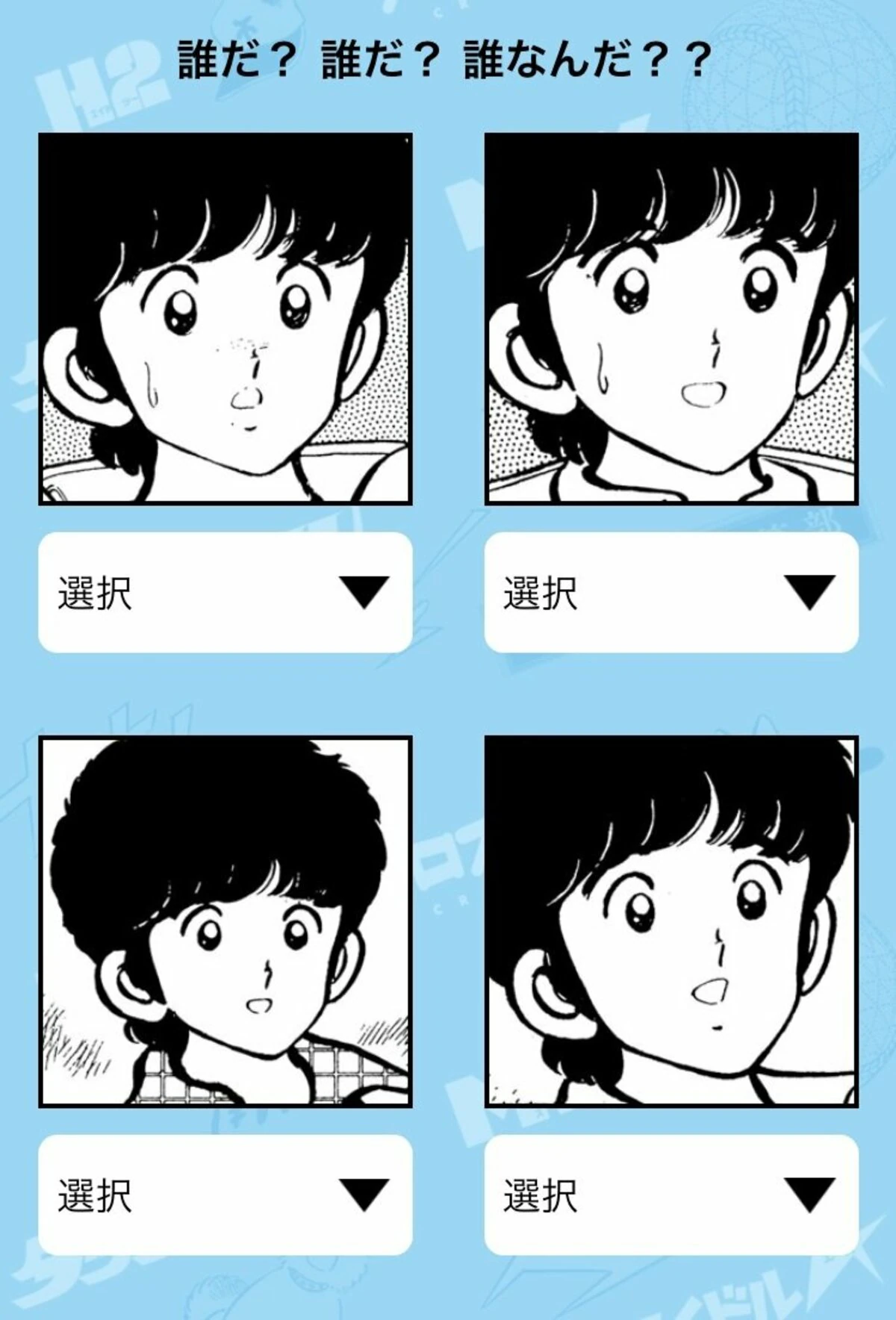Image resolution: width=896 pixels, height=1320 pixels.
Task: Open the 選択 dropdown under the checkered-shirt character
Action: [x=225, y=1195]
